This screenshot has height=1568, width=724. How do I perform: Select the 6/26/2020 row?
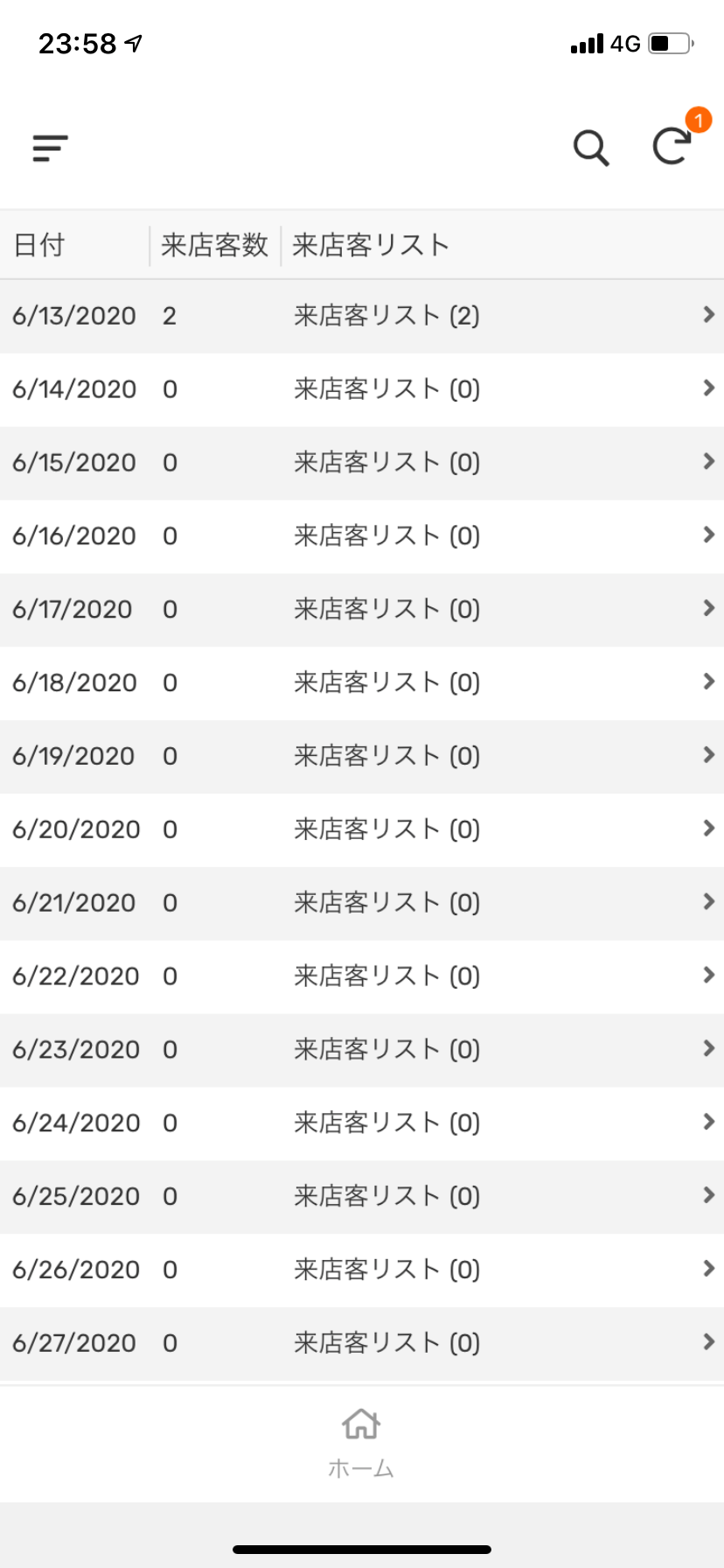[x=362, y=1271]
